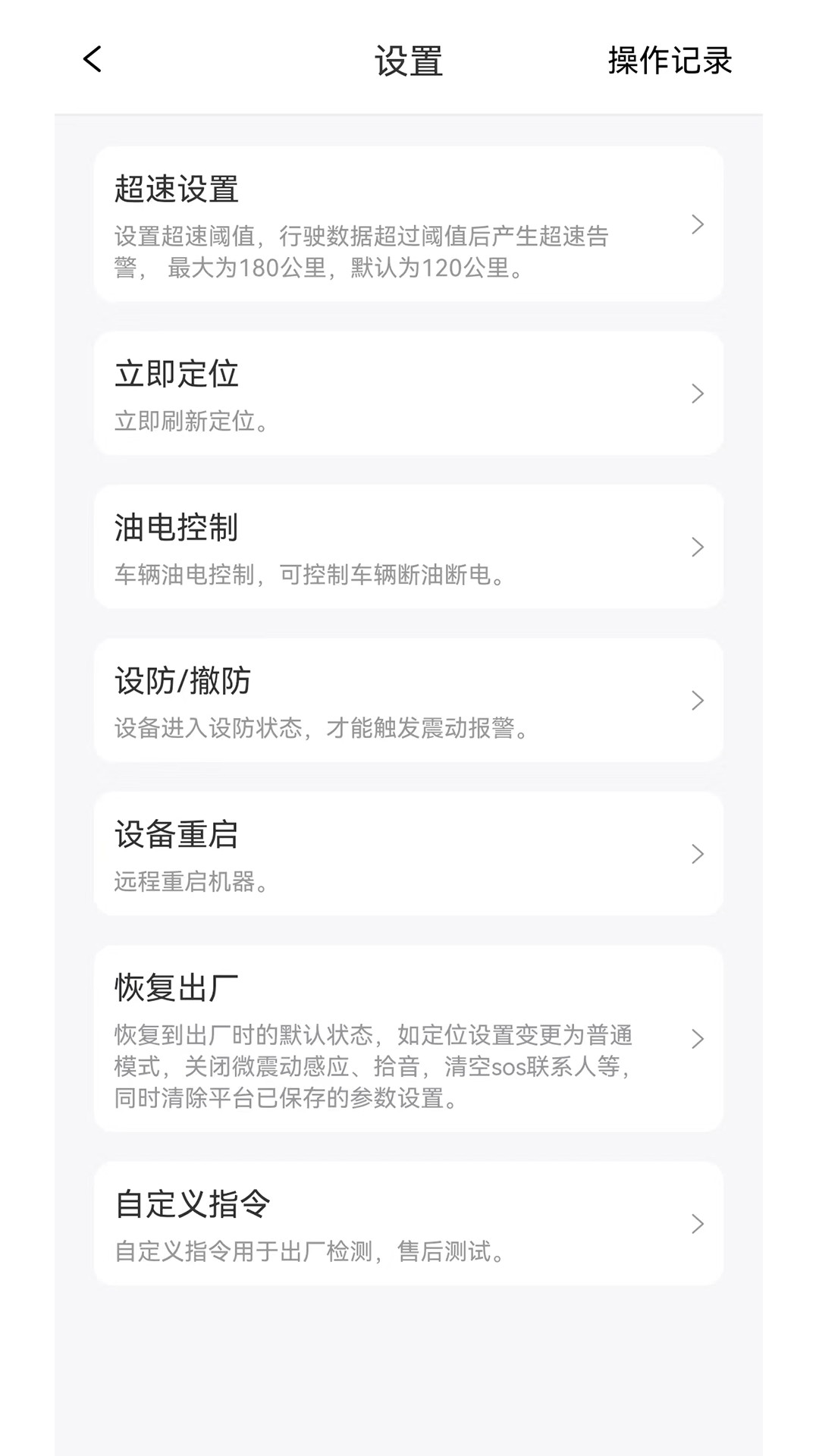Expand the 油电控制 chevron arrow

click(x=698, y=548)
